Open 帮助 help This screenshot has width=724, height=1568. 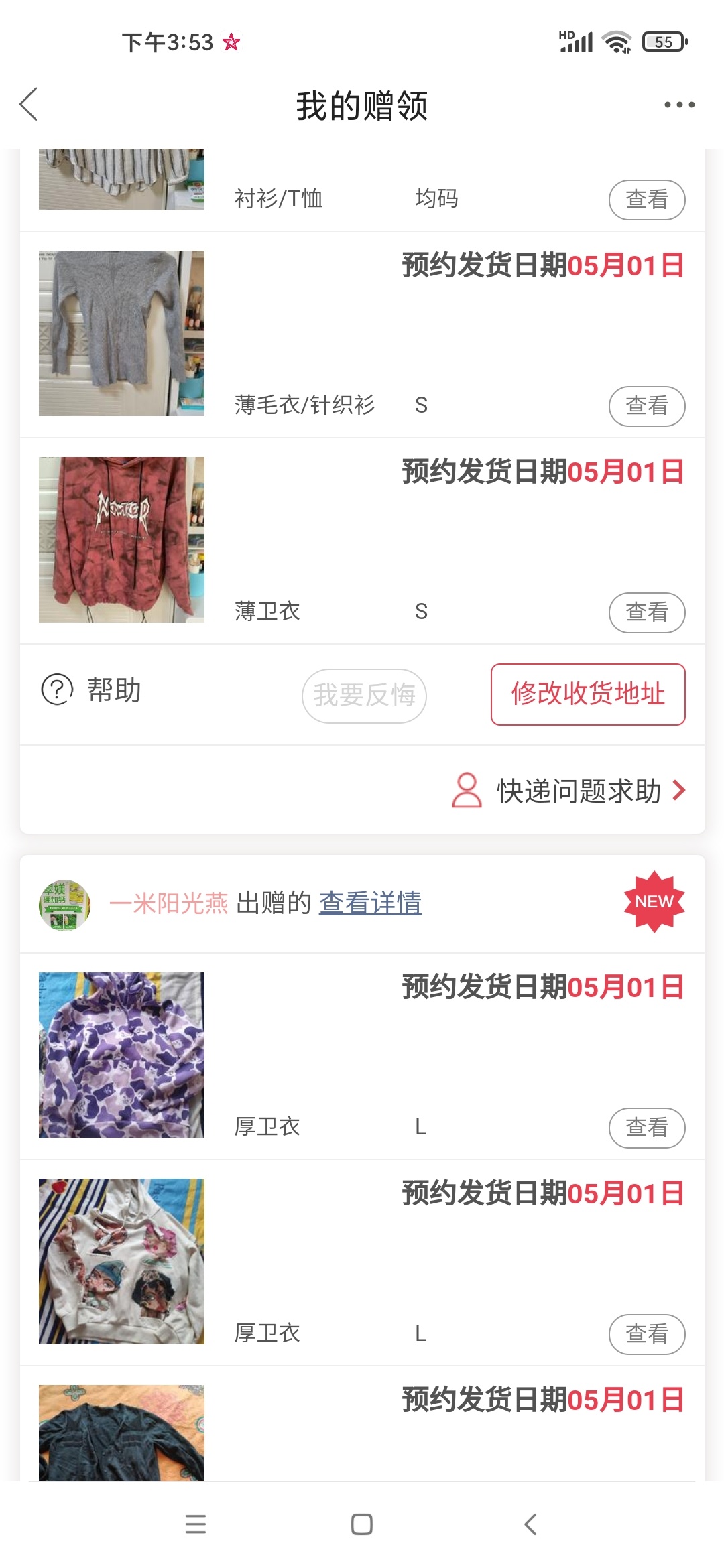pyautogui.click(x=92, y=690)
